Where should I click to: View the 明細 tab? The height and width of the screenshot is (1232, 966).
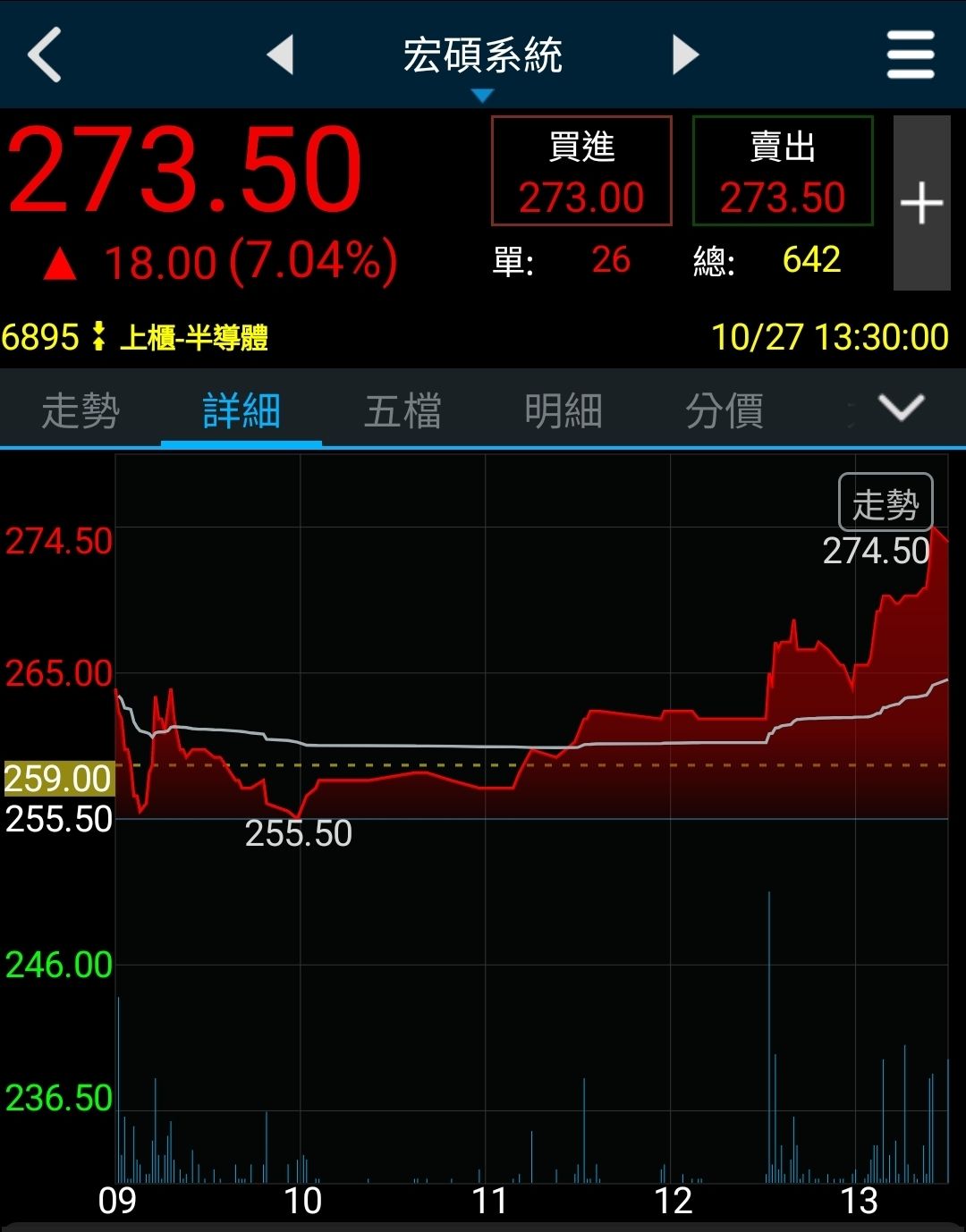563,411
